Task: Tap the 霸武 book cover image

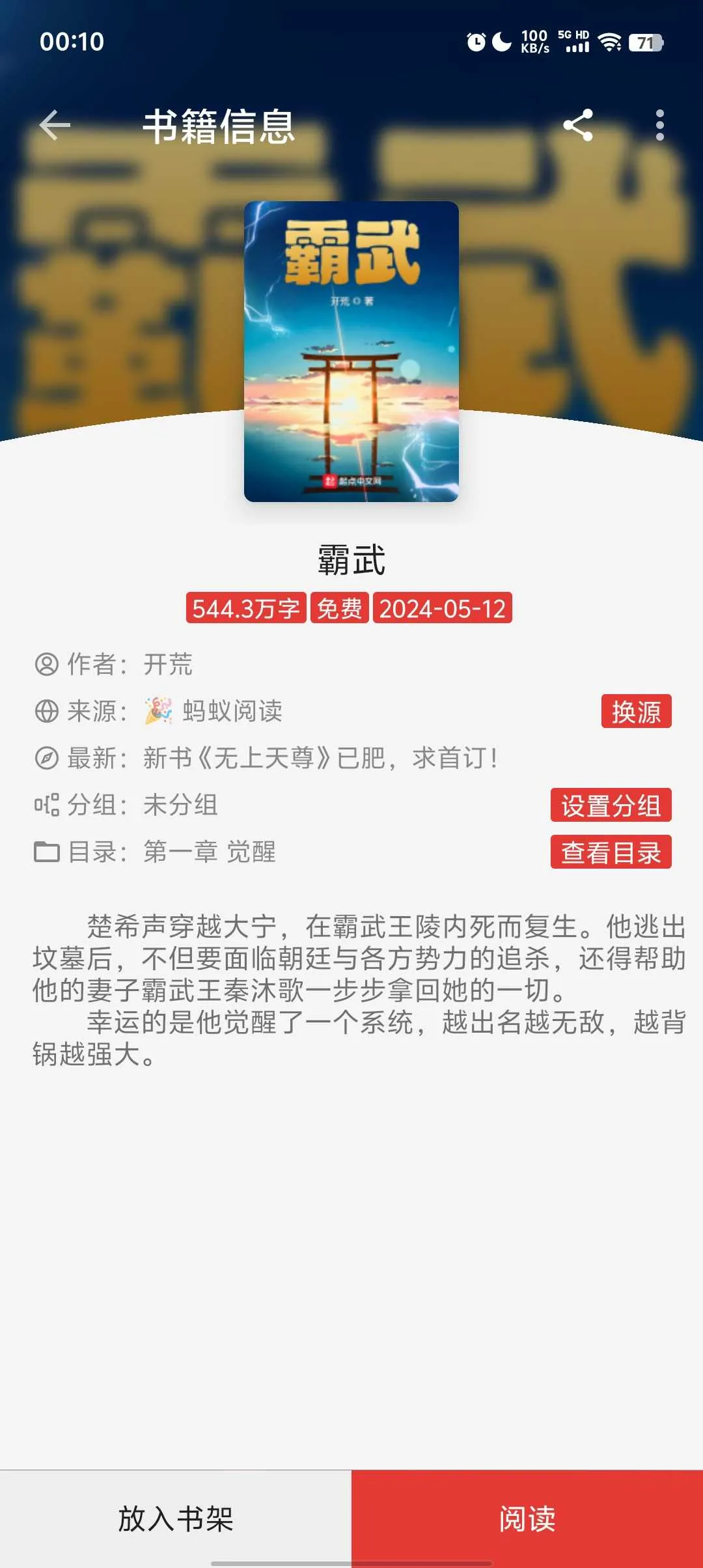Action: (351, 352)
